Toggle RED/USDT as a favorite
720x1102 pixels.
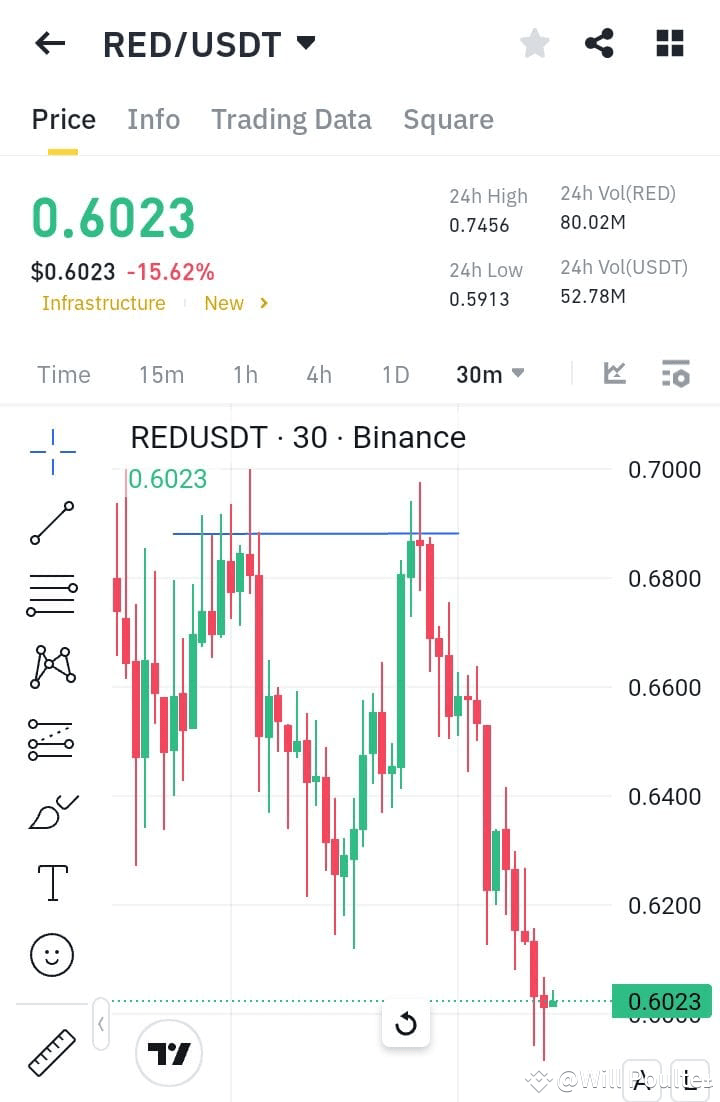[x=534, y=42]
